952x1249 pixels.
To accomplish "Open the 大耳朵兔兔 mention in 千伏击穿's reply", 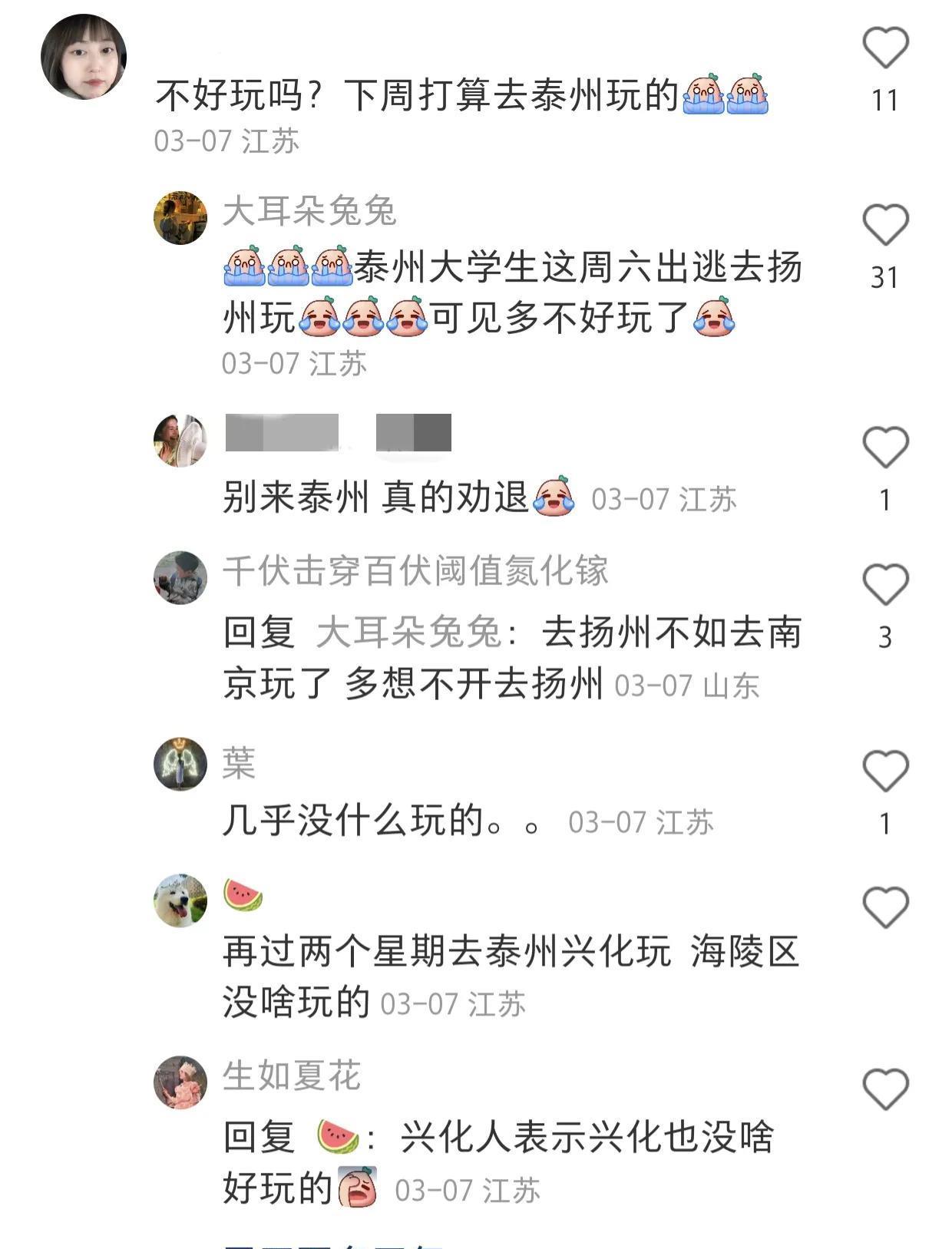I will coord(408,633).
